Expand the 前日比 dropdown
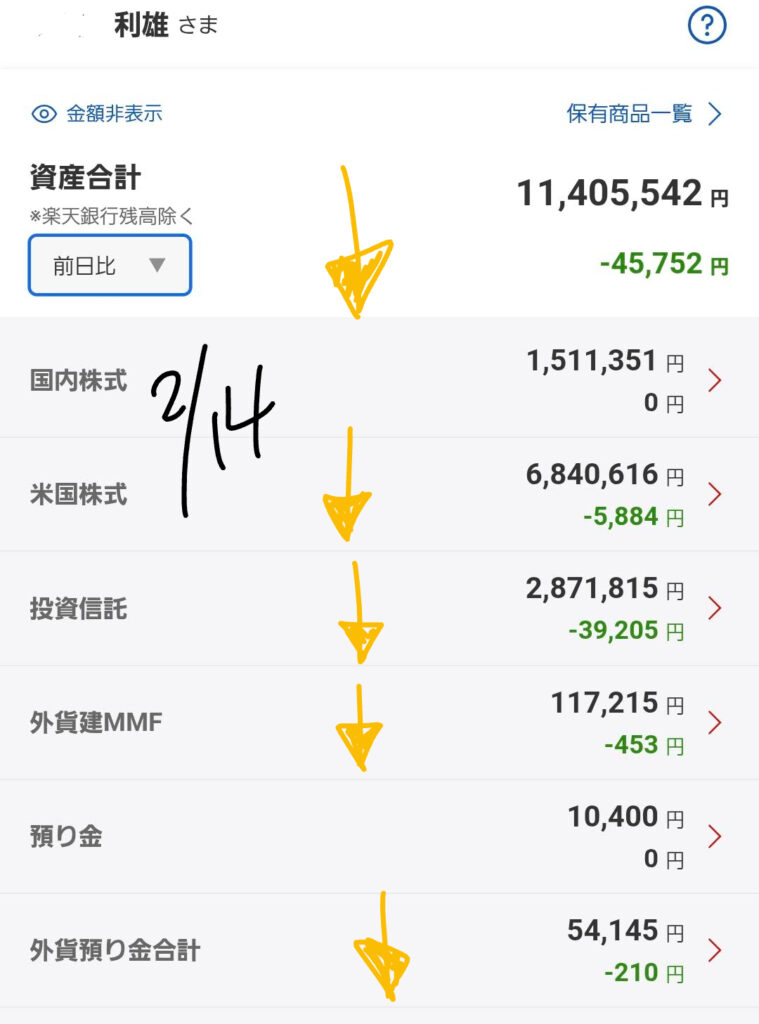759x1024 pixels. (110, 265)
